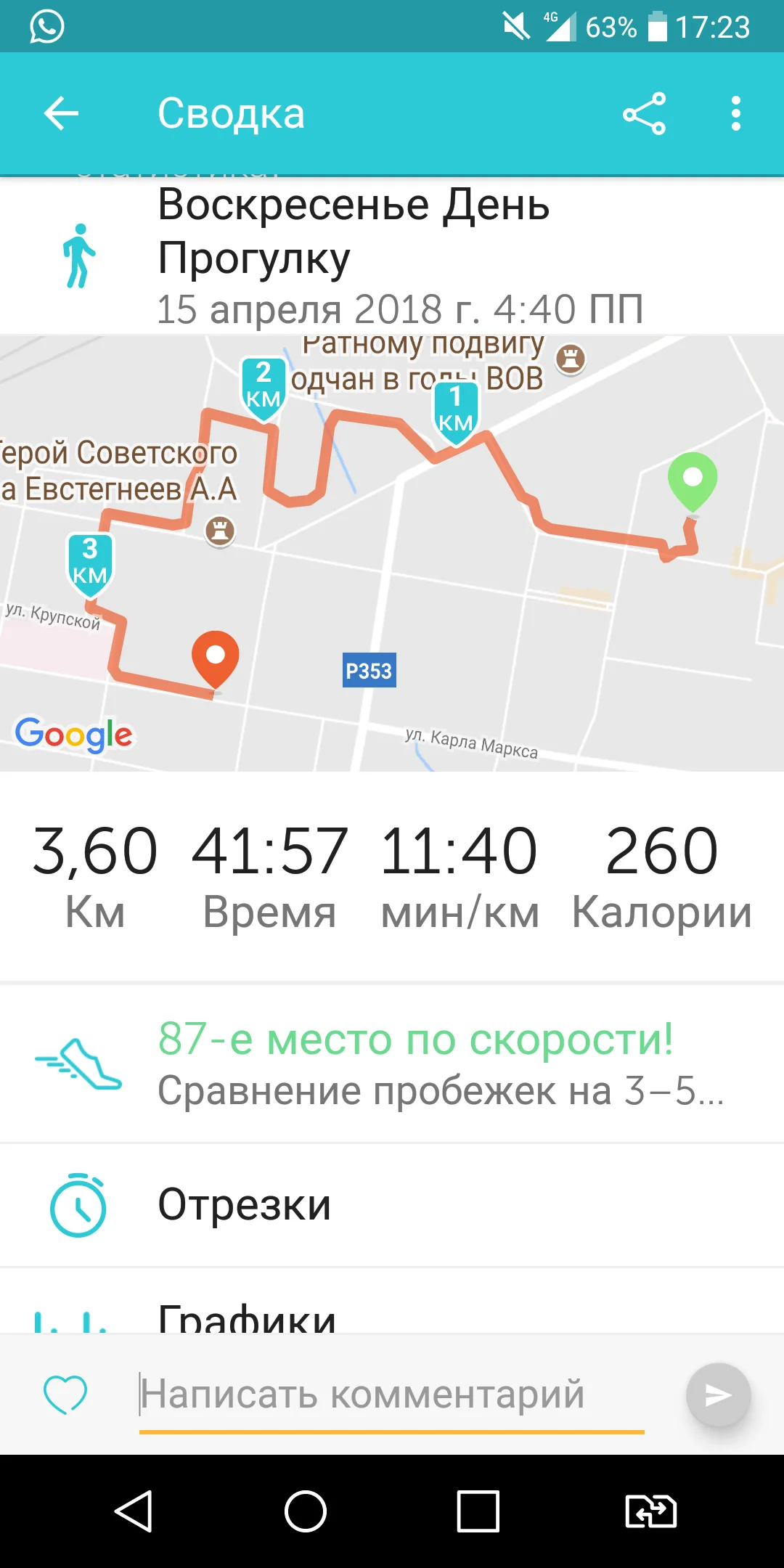The height and width of the screenshot is (1568, 784).
Task: Open the walk route map
Action: click(x=392, y=552)
